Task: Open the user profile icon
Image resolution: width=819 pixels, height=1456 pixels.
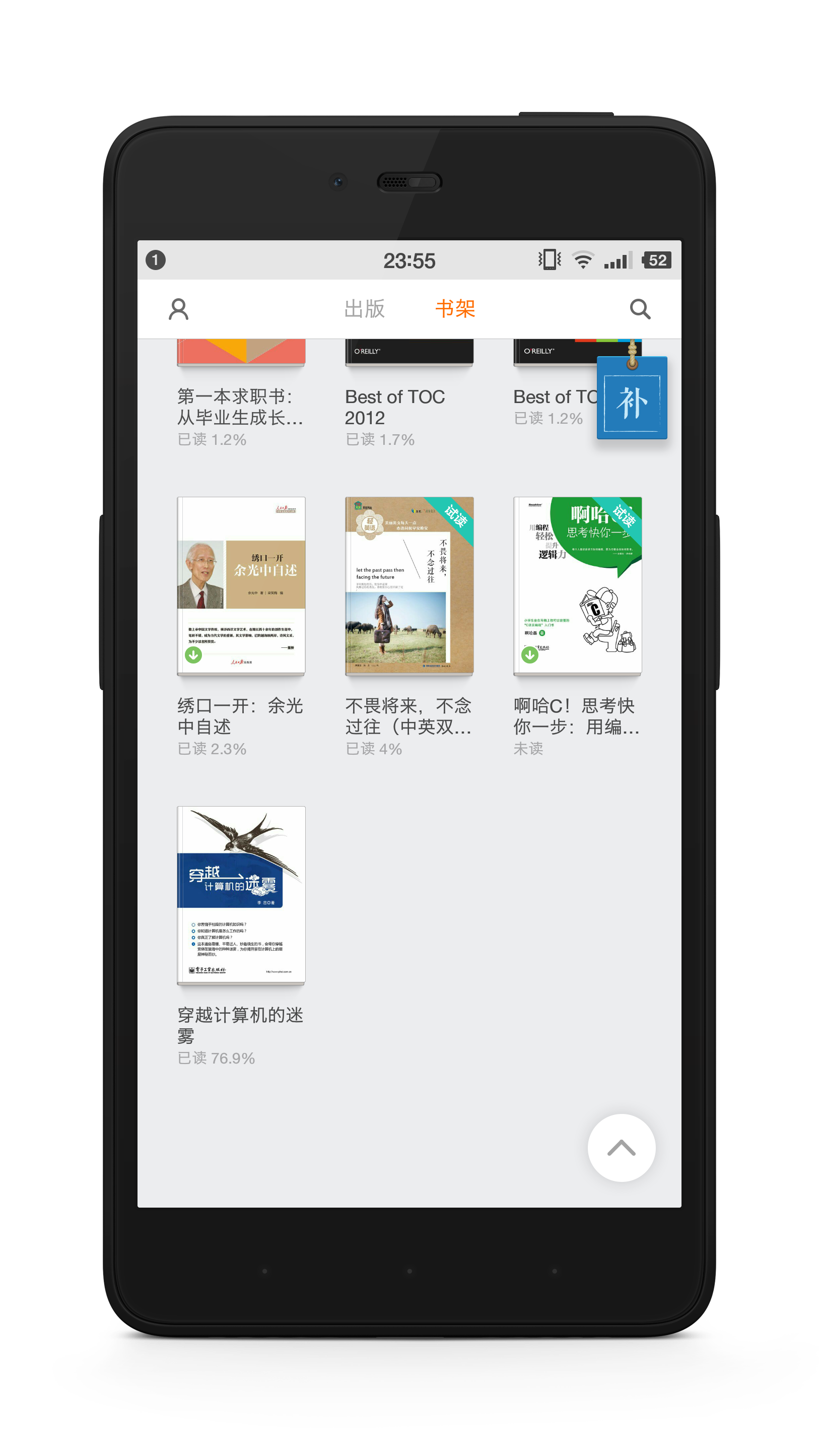Action: pos(179,309)
